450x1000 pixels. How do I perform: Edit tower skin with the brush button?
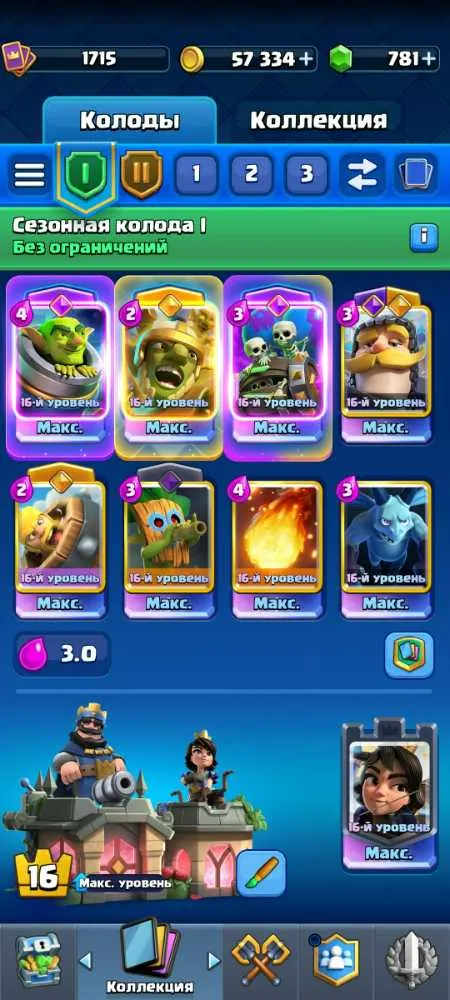coord(261,873)
